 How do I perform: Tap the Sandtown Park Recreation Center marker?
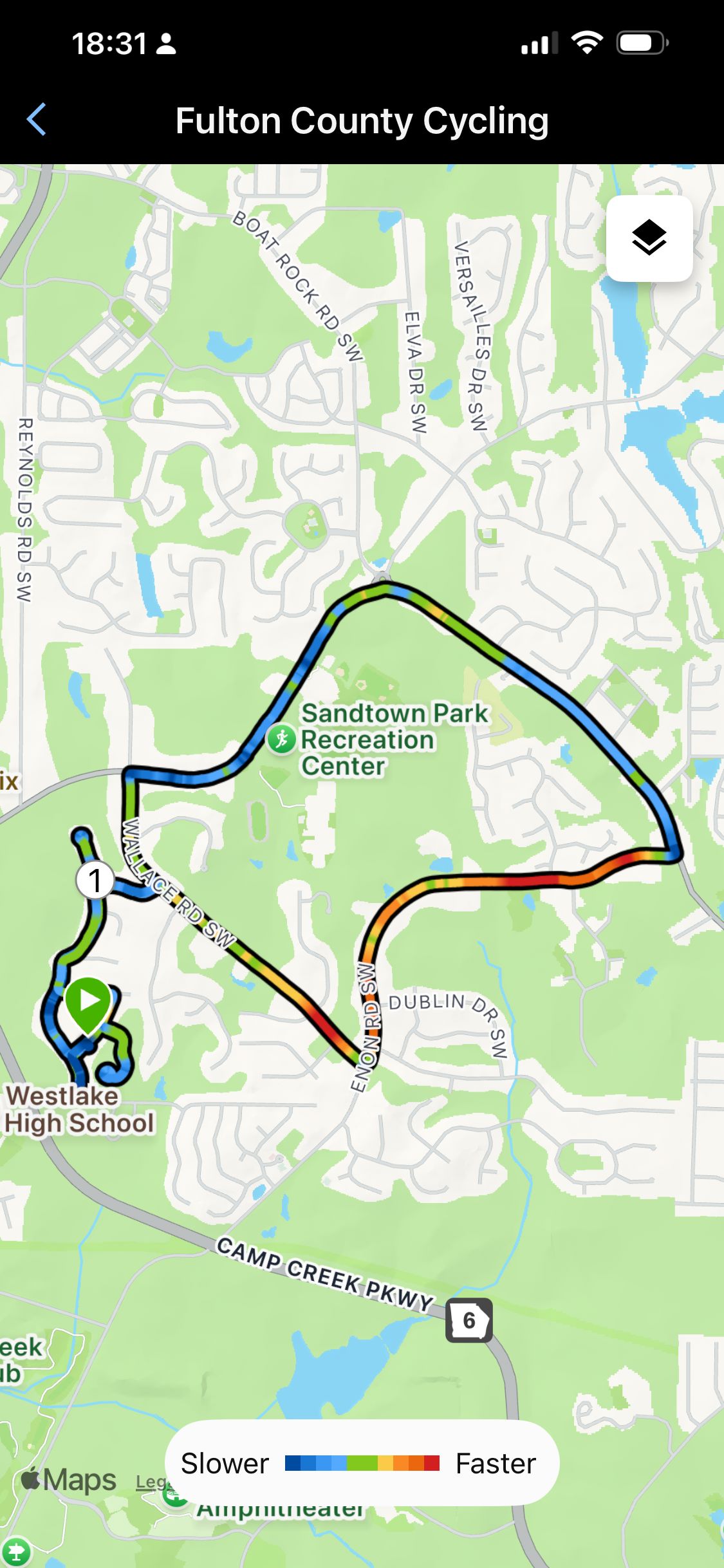point(282,739)
